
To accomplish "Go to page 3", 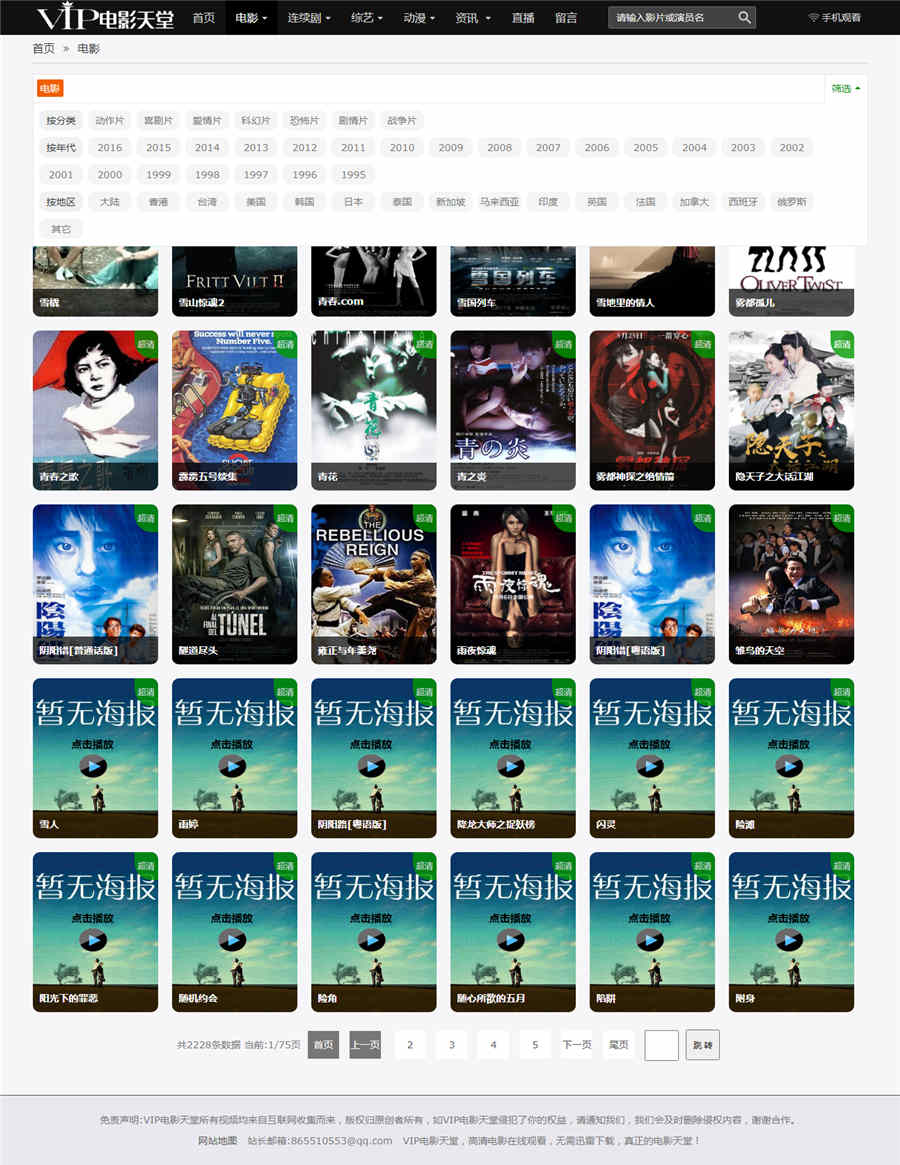I will point(451,1045).
